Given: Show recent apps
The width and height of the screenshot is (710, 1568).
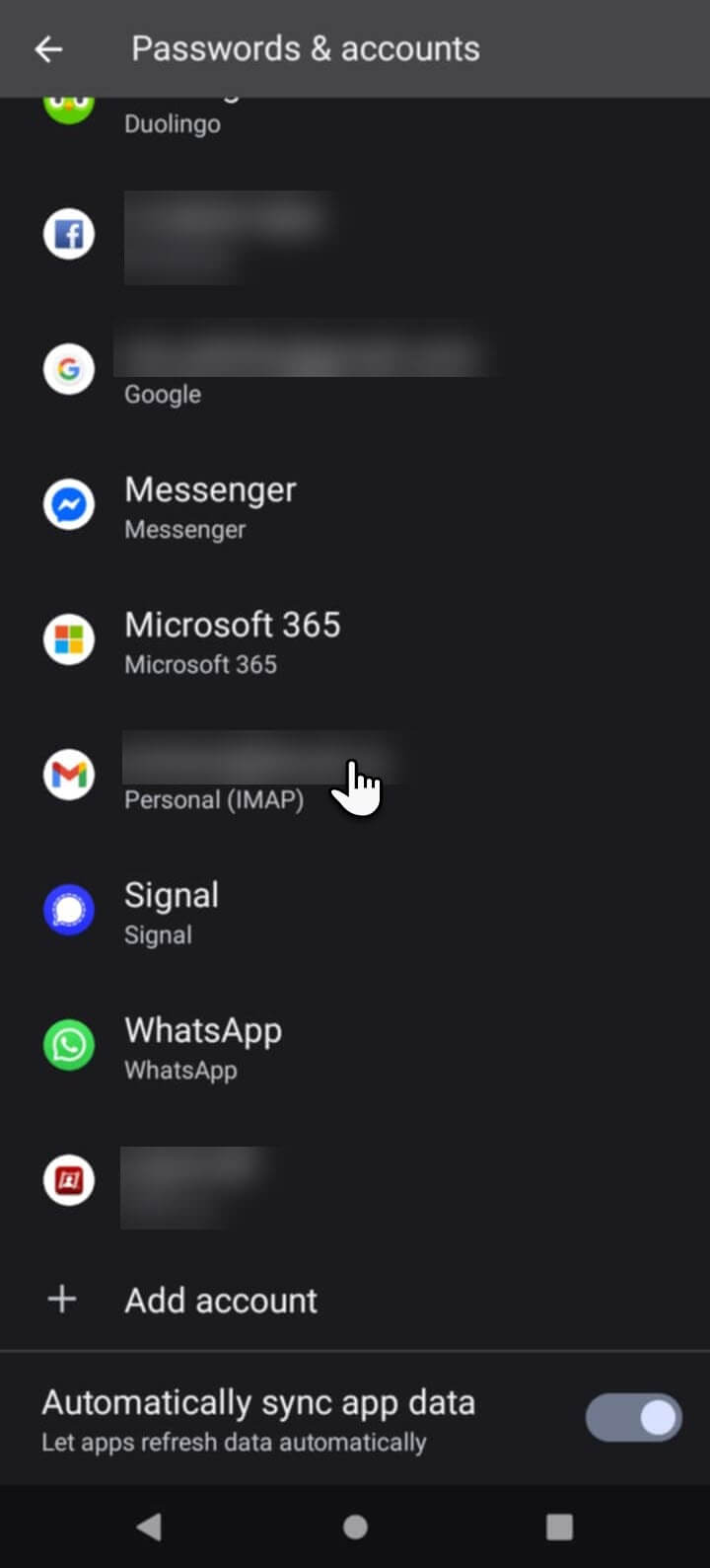Looking at the screenshot, I should pyautogui.click(x=559, y=1527).
